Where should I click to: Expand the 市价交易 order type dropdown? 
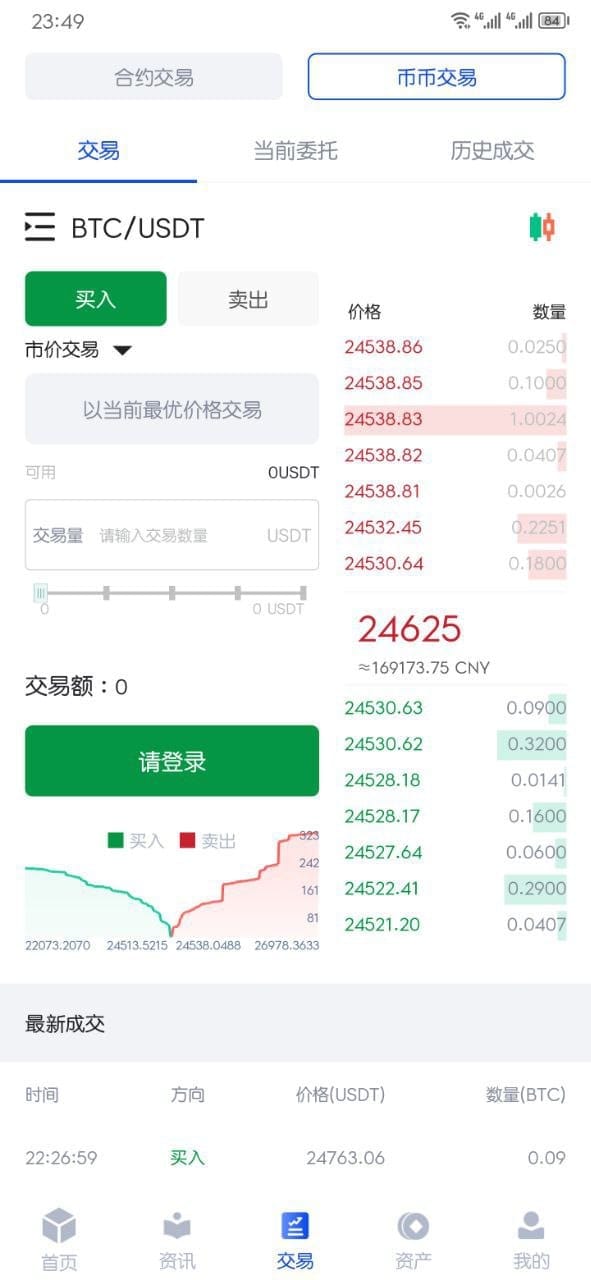coord(79,350)
